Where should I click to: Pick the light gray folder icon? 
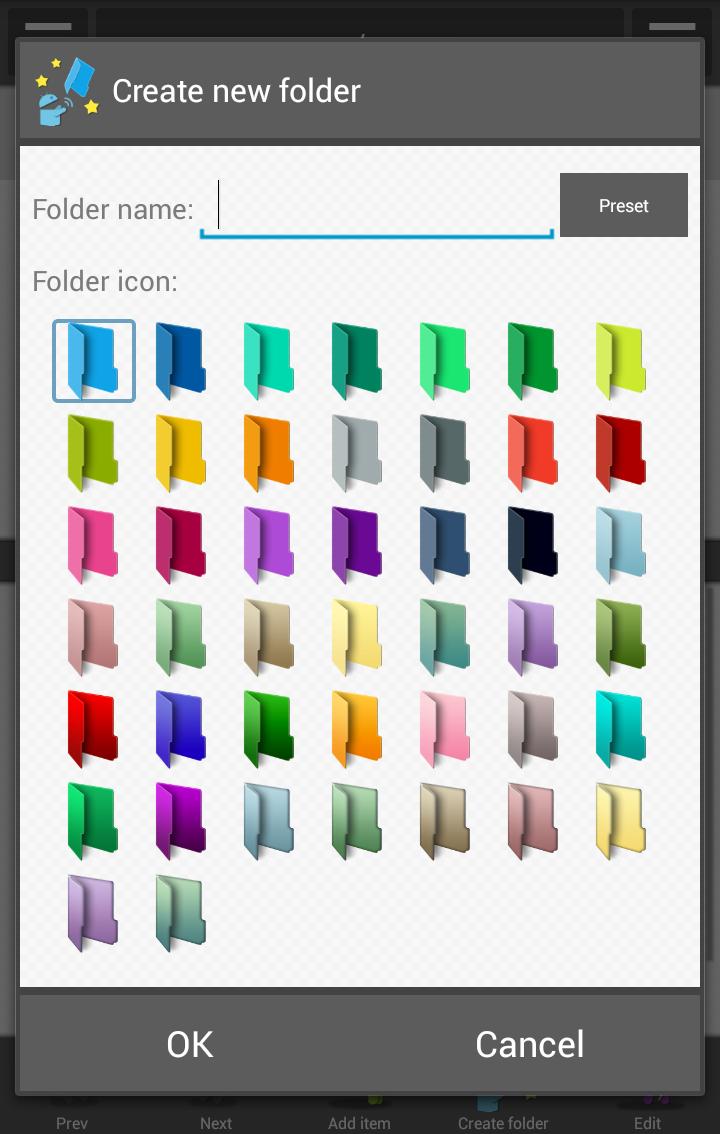pyautogui.click(x=357, y=453)
